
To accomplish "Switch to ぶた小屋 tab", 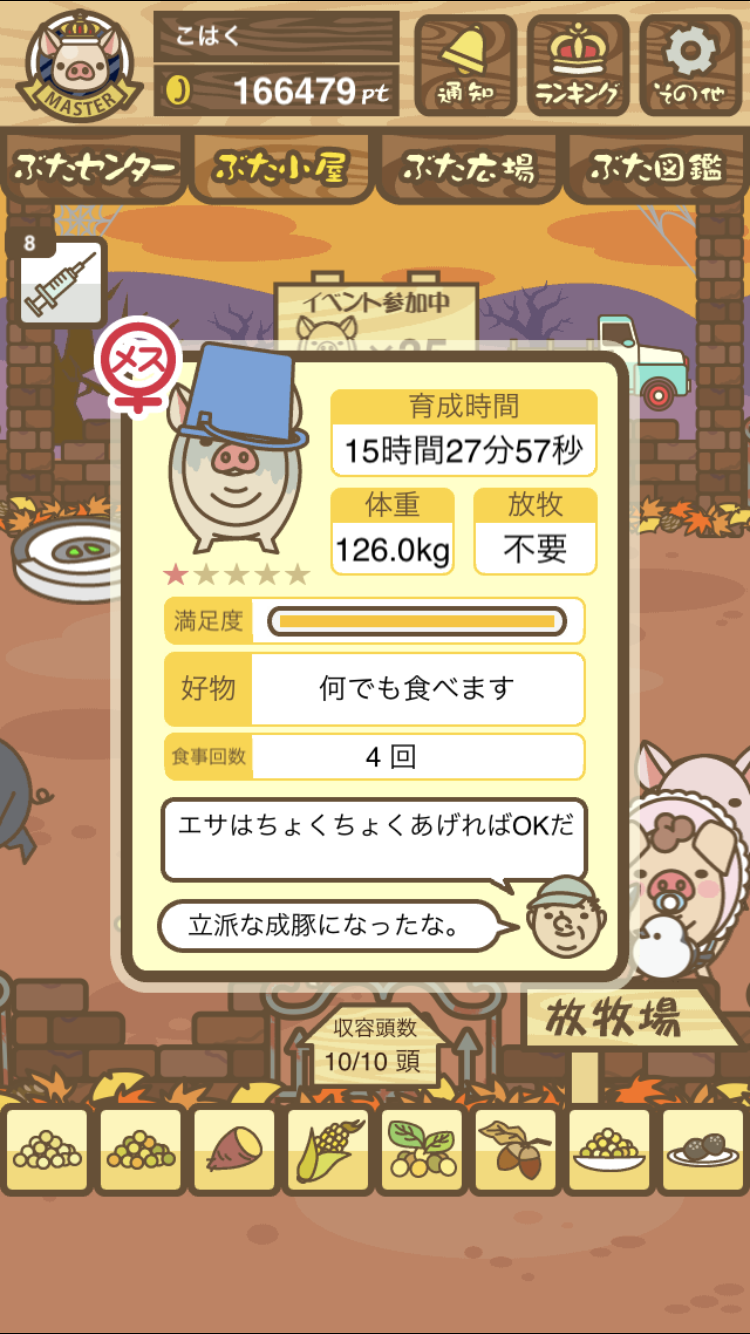I will (x=280, y=167).
